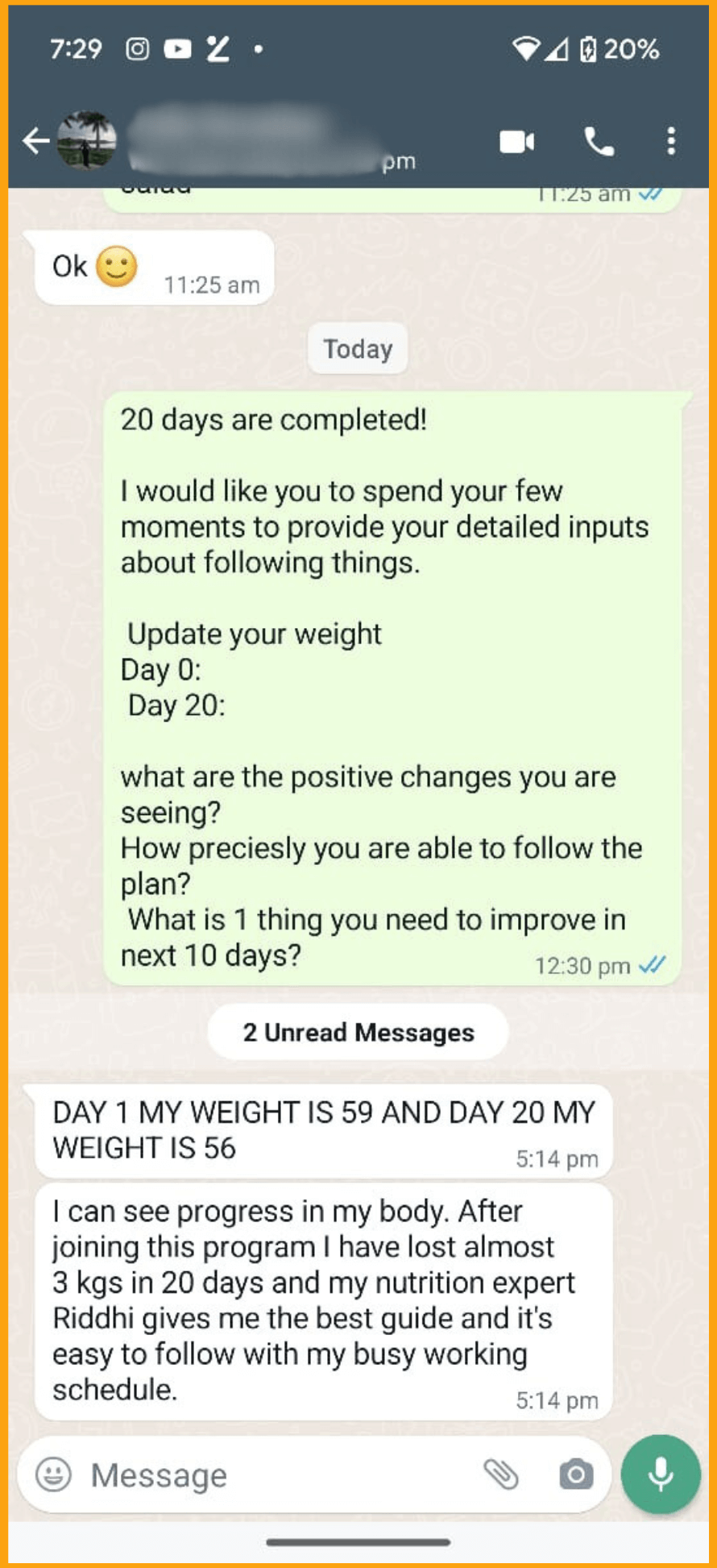Open the emoji picker
Screen dimensions: 717x1568
point(54,1474)
